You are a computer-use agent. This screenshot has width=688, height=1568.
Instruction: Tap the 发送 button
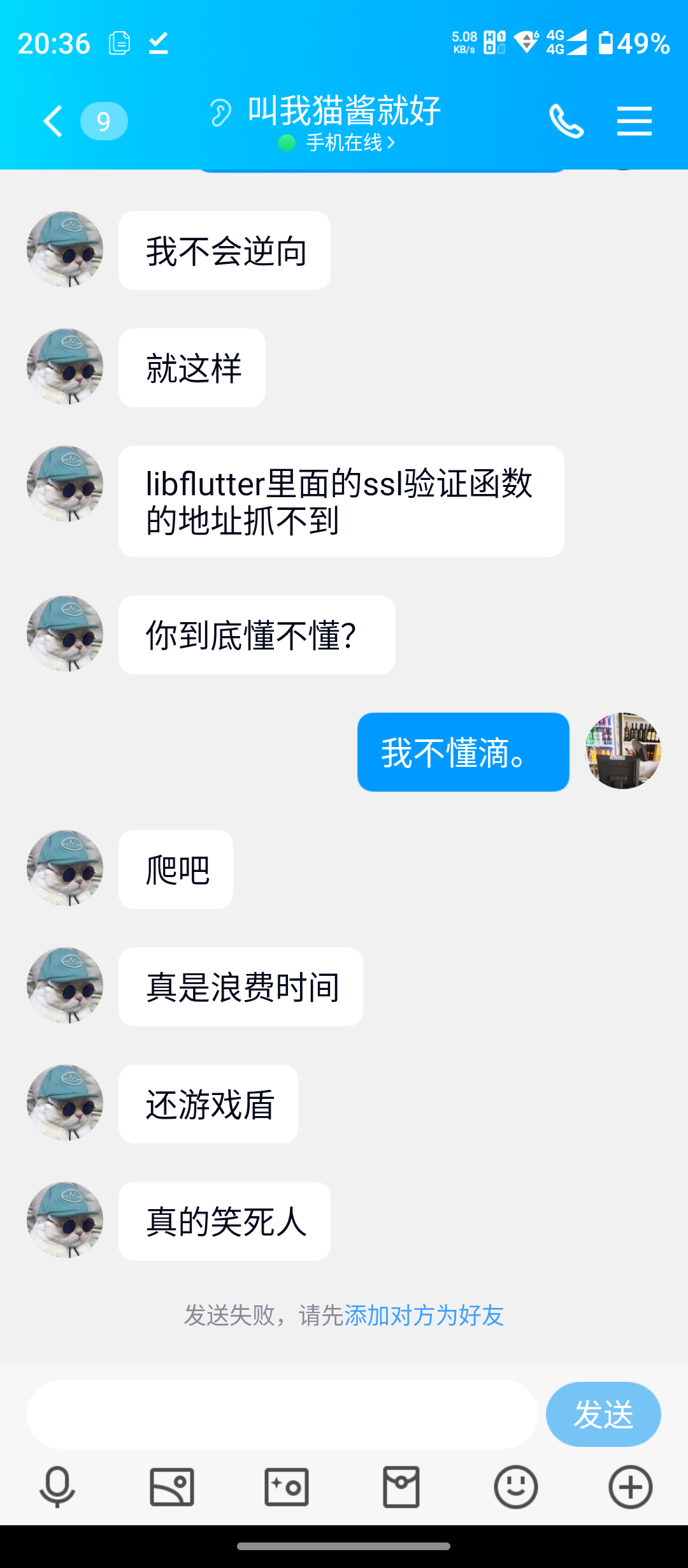(603, 1414)
